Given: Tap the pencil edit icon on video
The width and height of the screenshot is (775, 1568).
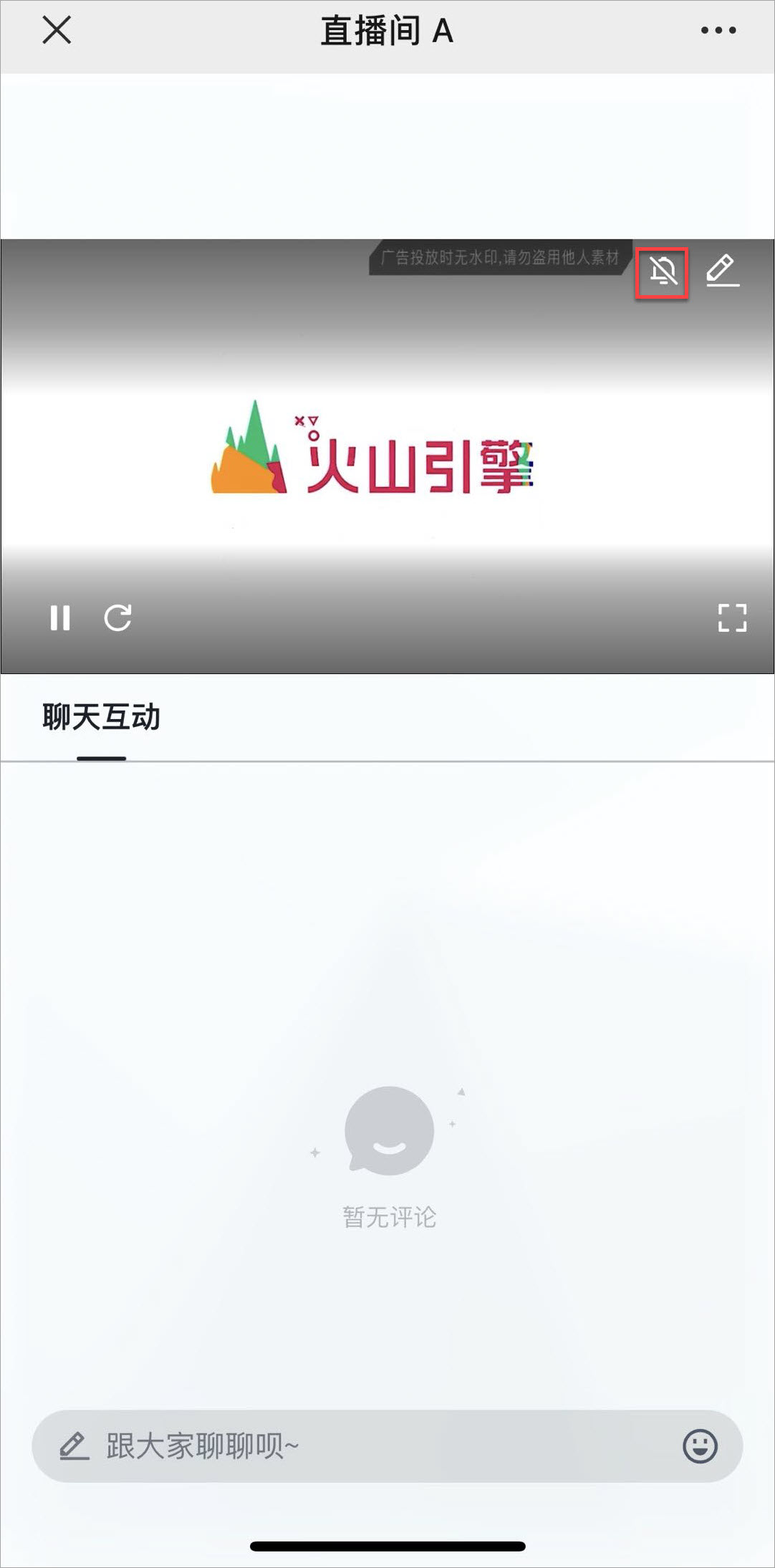Looking at the screenshot, I should pyautogui.click(x=722, y=270).
